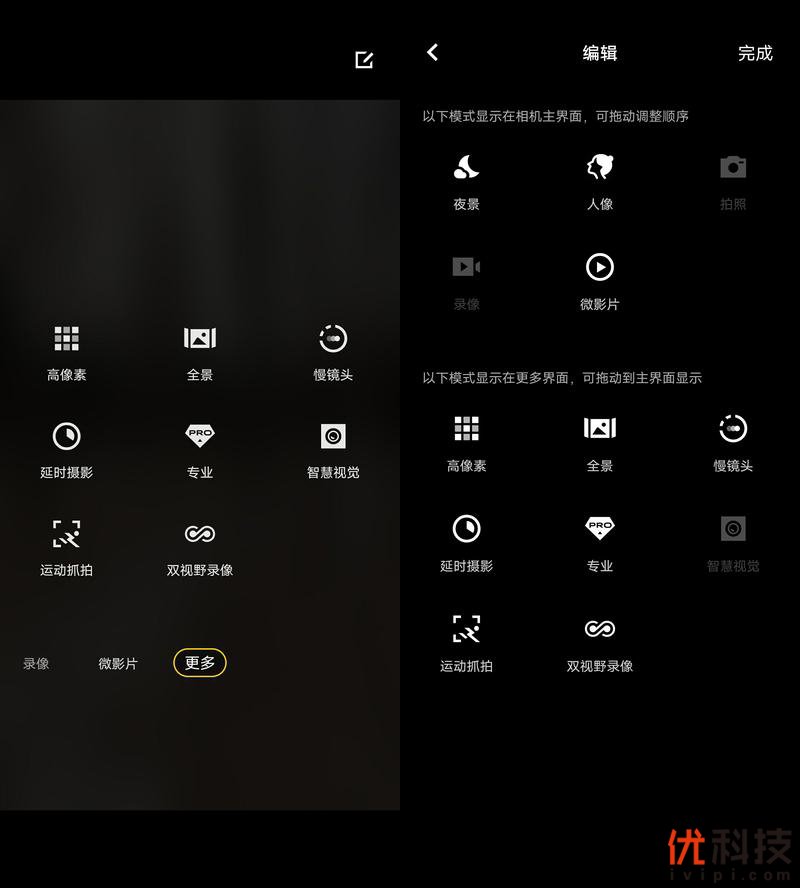Open 智慧视觉 in the 更多 panel

pos(333,448)
